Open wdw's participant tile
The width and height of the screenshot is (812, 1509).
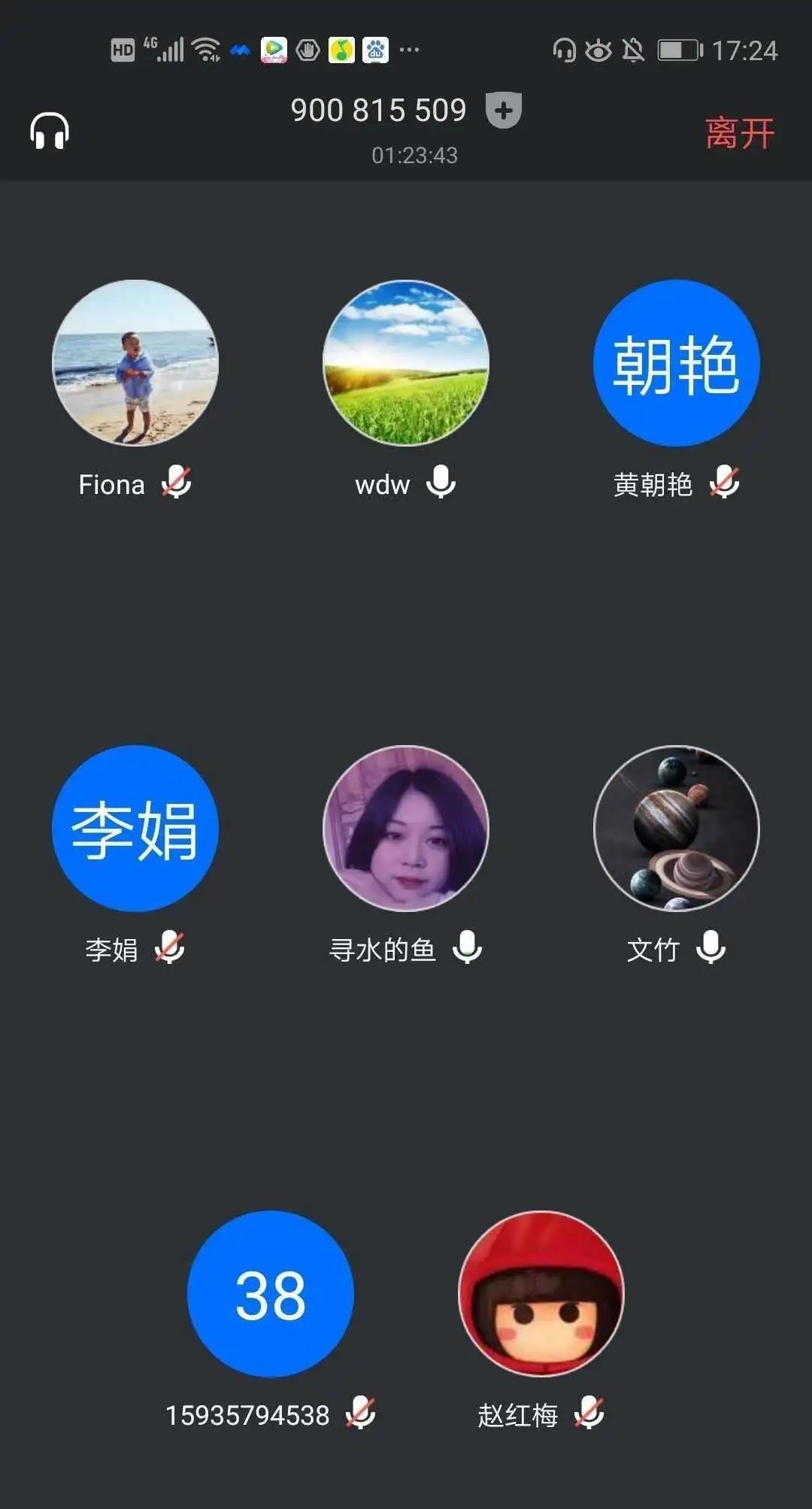tap(406, 363)
